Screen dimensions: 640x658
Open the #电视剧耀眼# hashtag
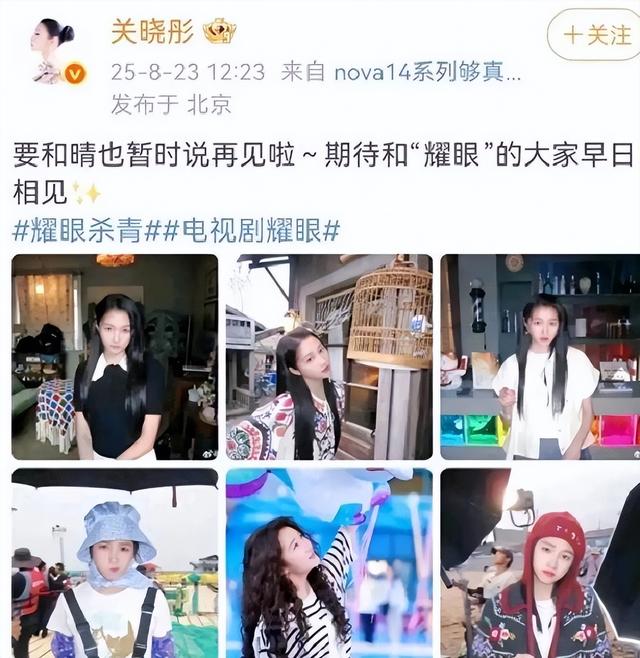(x=249, y=231)
